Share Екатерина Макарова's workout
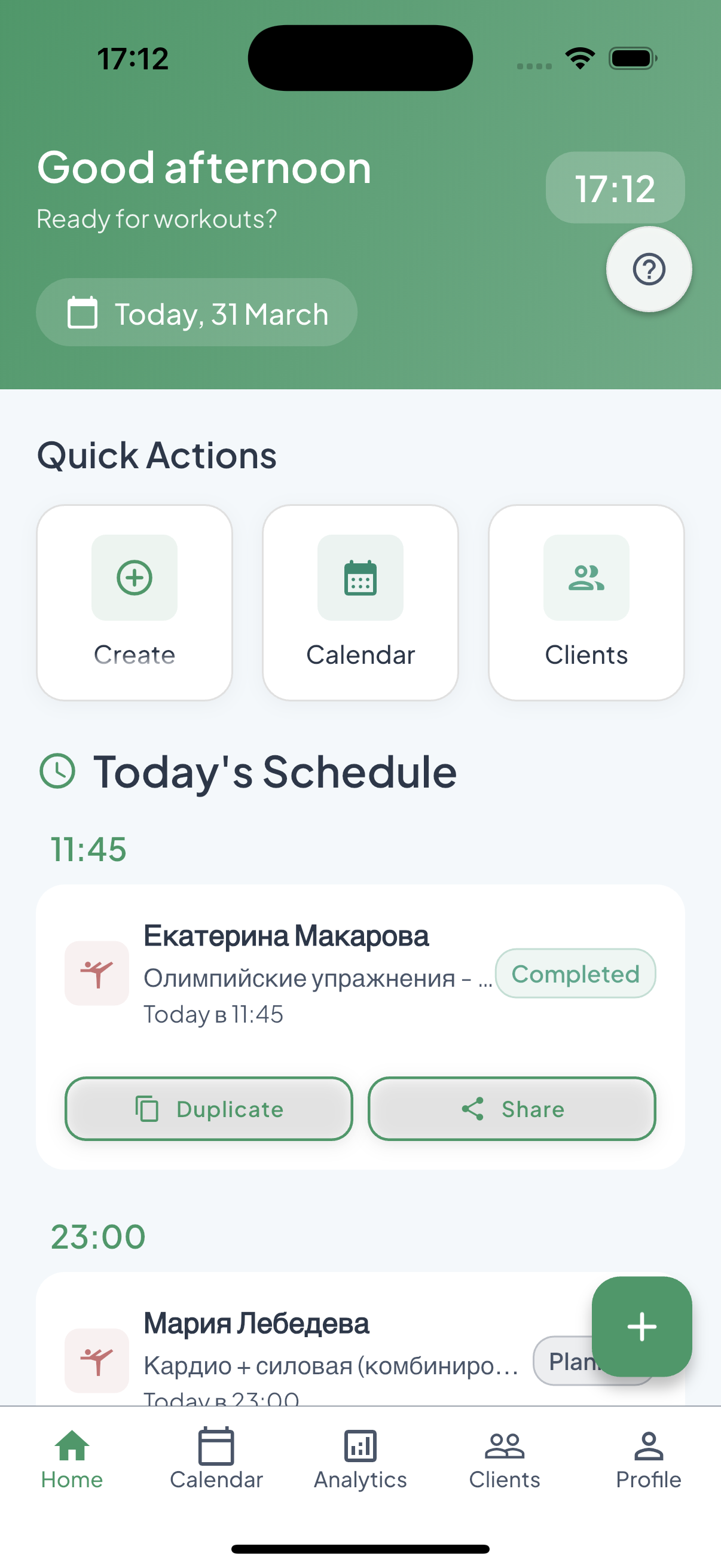721x1568 pixels. 512,1109
